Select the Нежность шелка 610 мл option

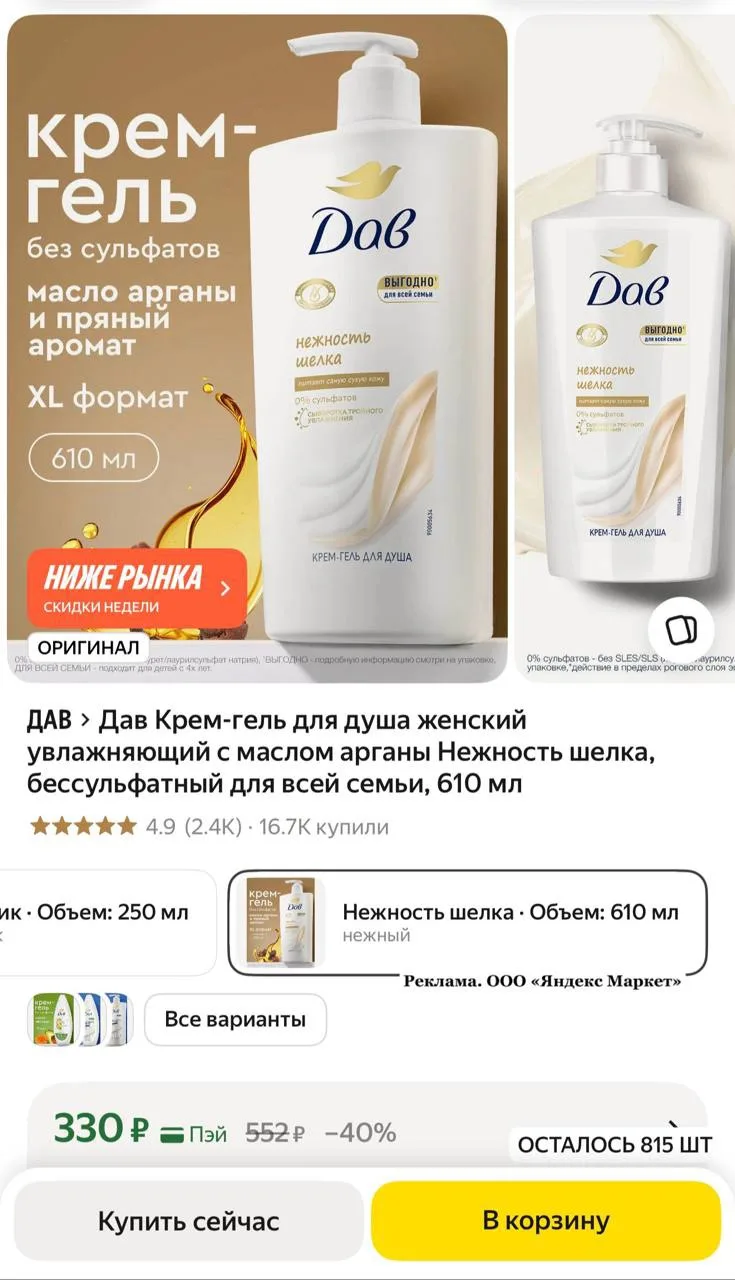click(x=467, y=923)
